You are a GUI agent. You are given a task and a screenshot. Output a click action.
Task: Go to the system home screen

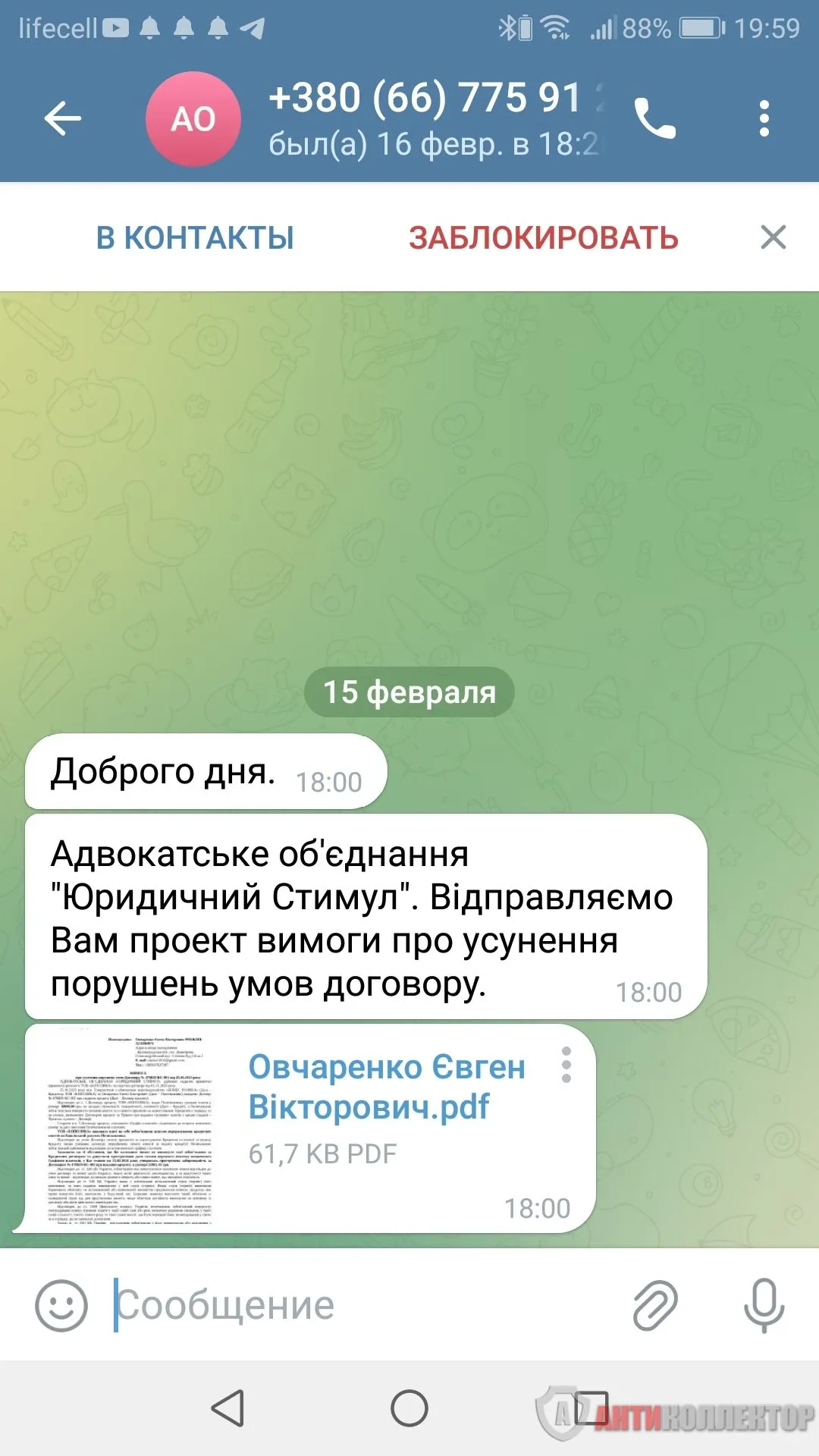(409, 1409)
